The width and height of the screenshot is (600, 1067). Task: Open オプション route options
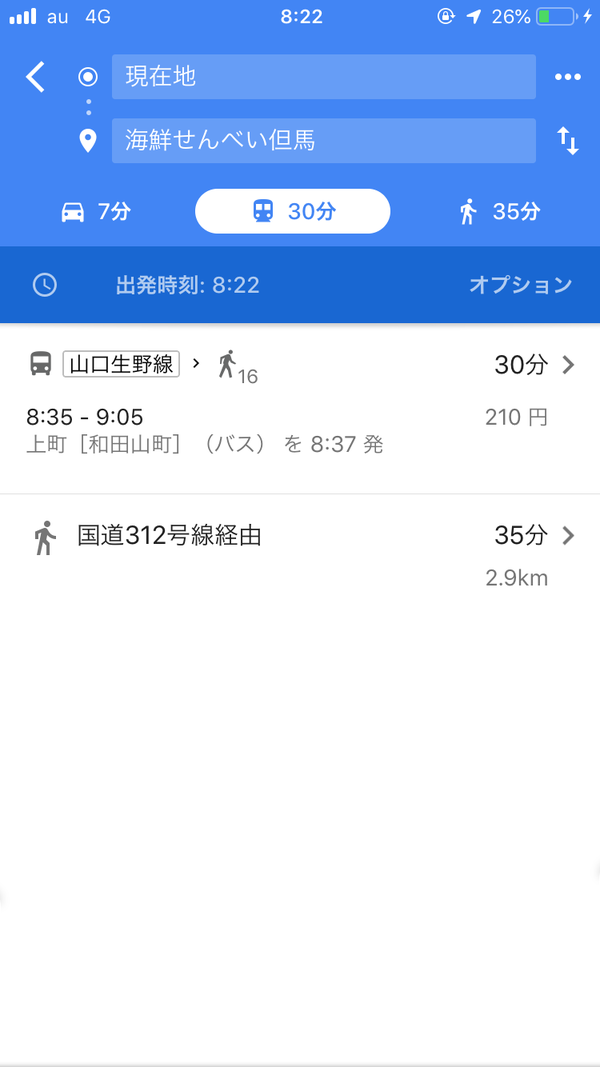(520, 285)
